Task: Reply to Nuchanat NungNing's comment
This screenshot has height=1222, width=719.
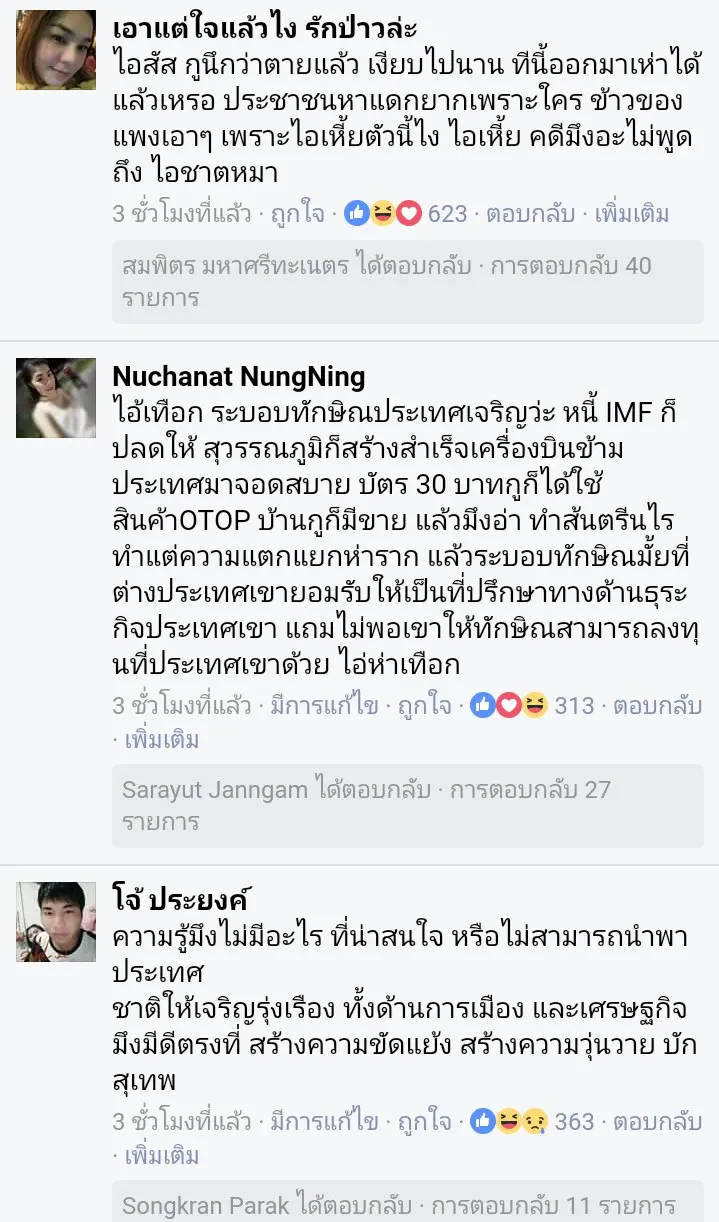Action: [656, 705]
